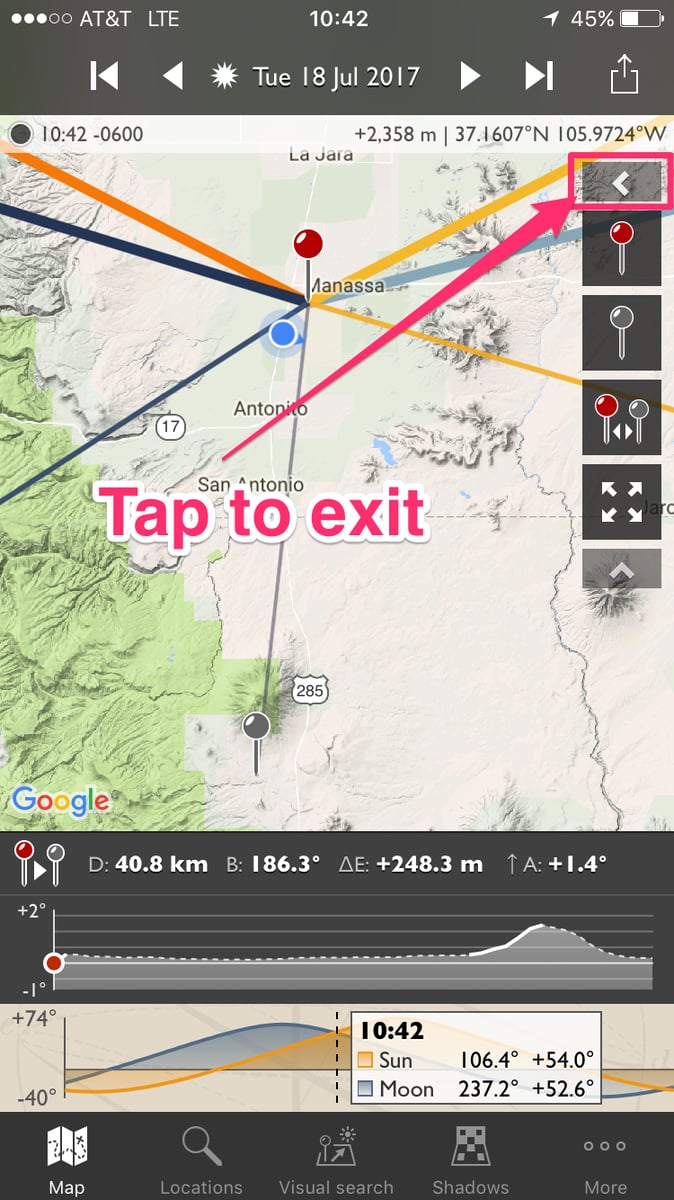Exit geodetics mode with the left chevron
Screen dimensions: 674x1200
pos(621,183)
